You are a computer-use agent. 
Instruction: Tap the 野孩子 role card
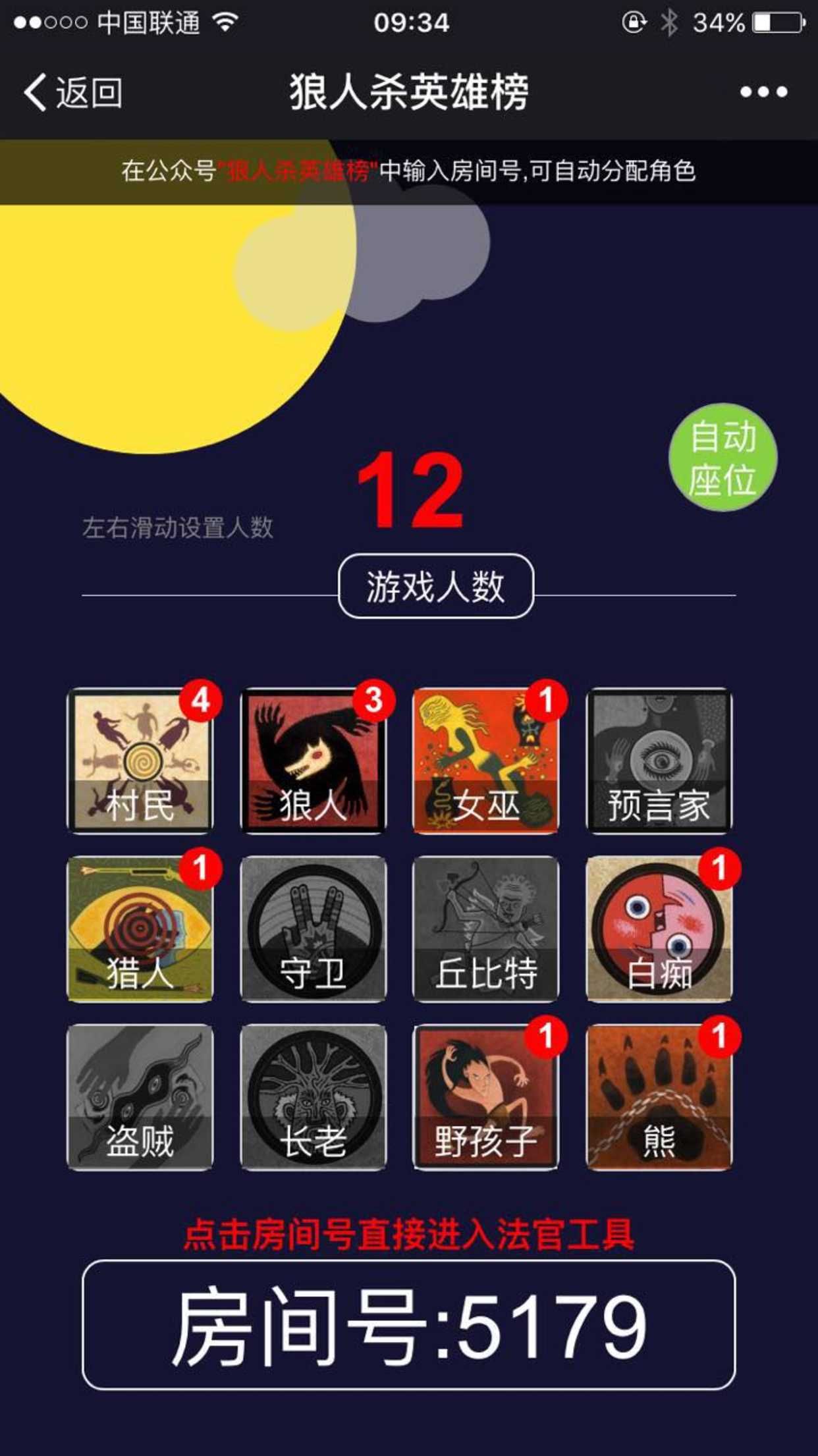(486, 1097)
